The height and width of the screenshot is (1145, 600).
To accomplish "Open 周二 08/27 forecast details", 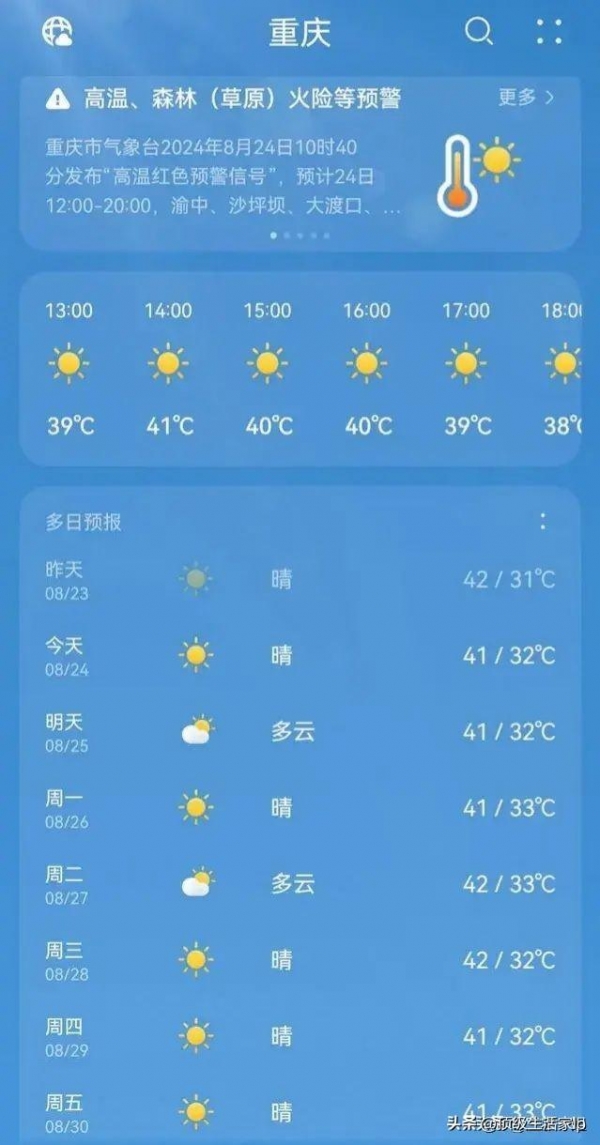I will point(300,884).
